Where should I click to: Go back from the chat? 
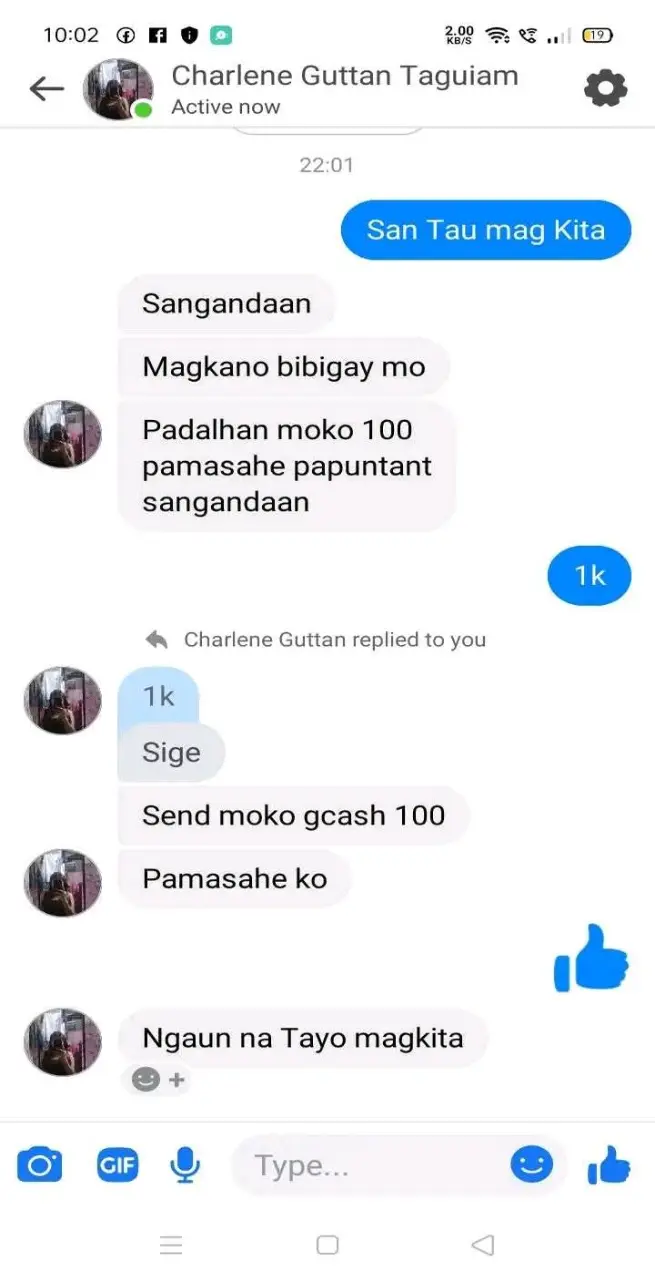[46, 89]
